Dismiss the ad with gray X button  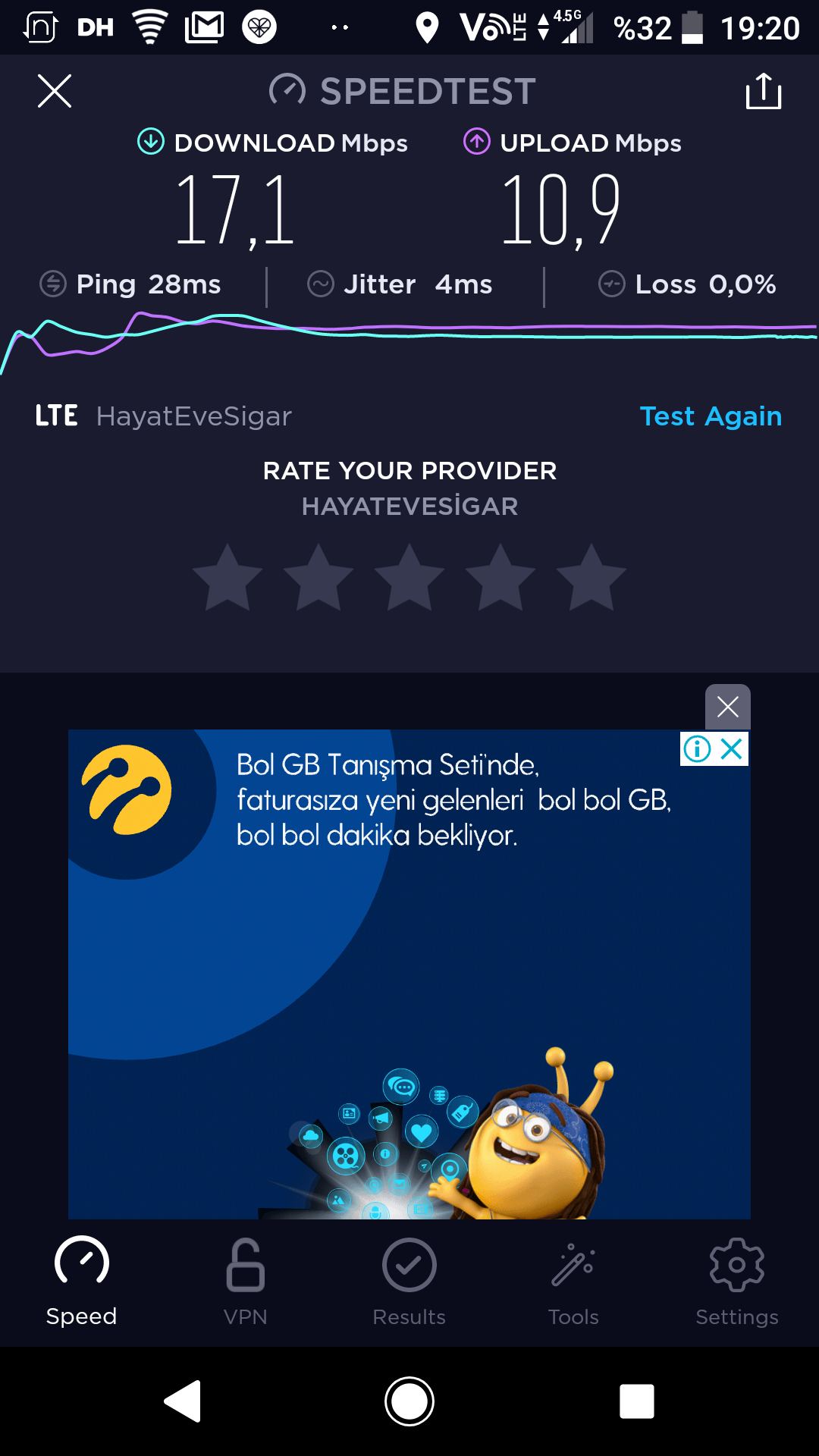point(728,707)
